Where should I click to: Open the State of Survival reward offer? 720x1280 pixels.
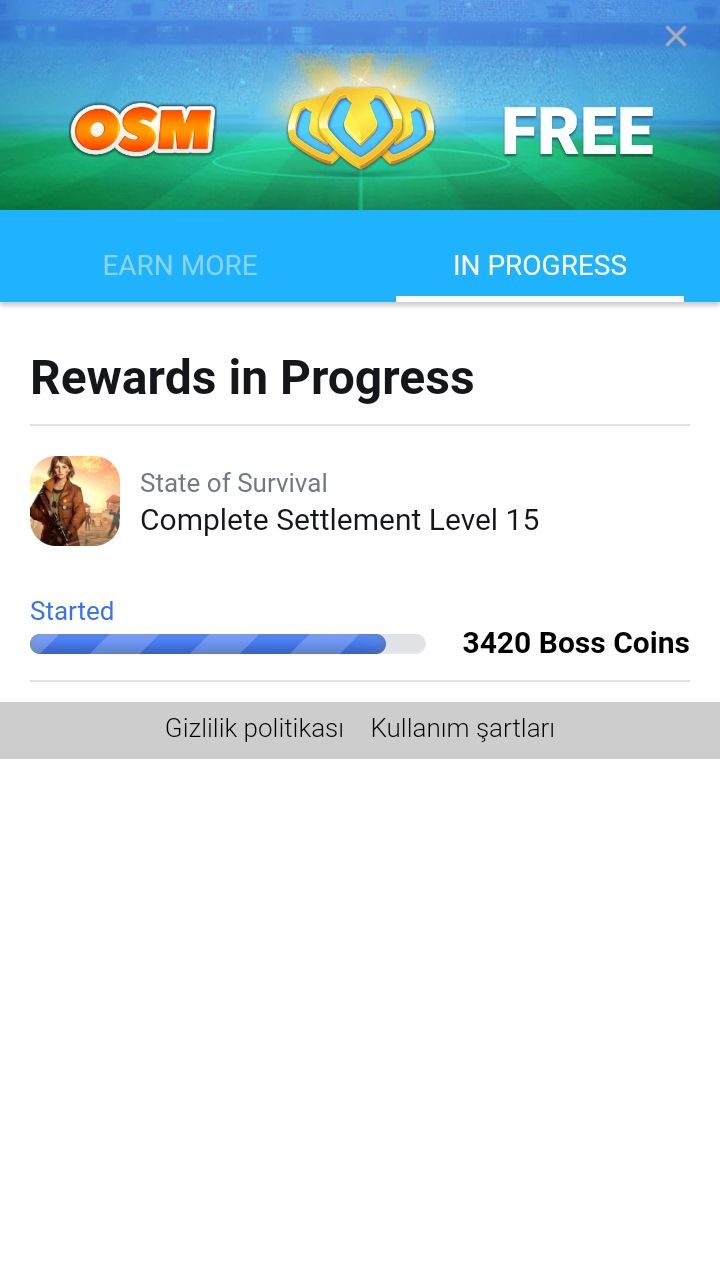click(x=339, y=502)
